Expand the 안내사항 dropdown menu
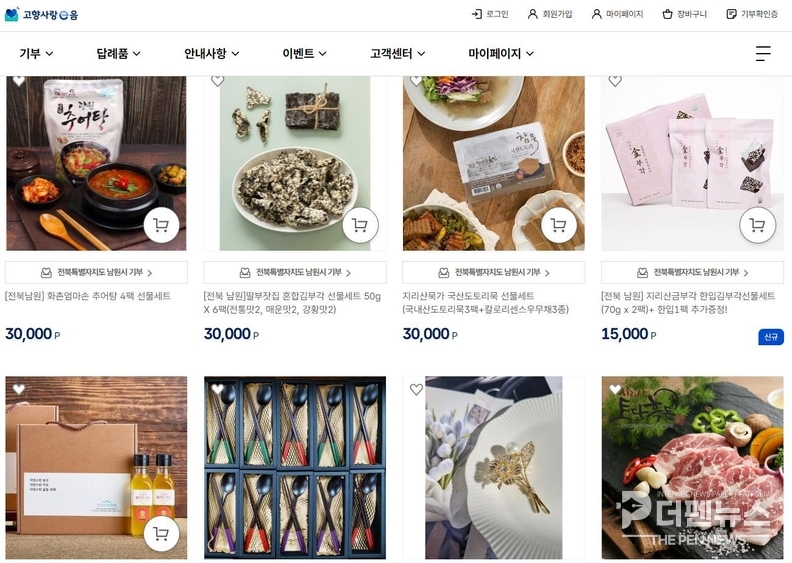Image resolution: width=792 pixels, height=563 pixels. point(212,54)
